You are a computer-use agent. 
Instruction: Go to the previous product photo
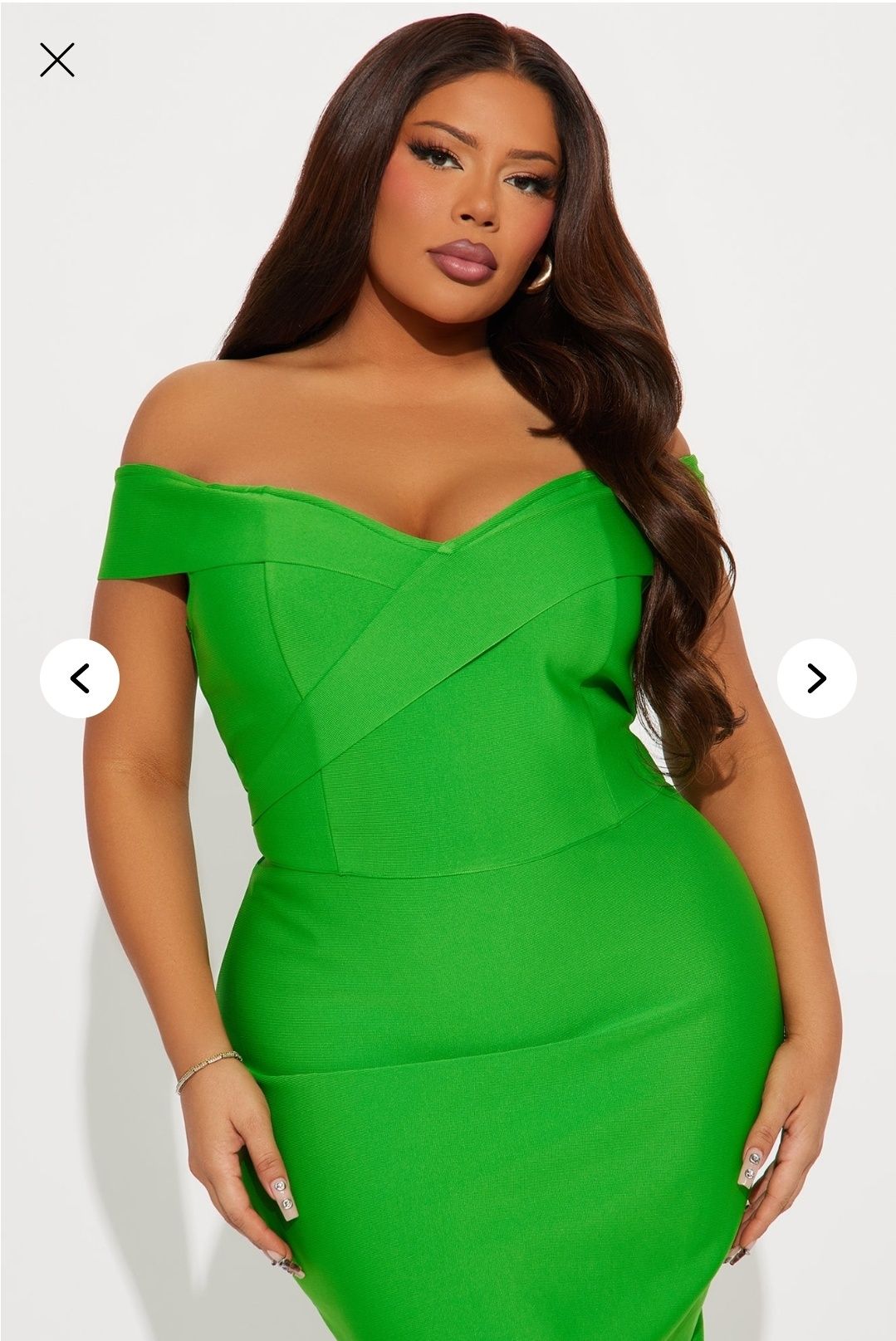click(x=80, y=678)
